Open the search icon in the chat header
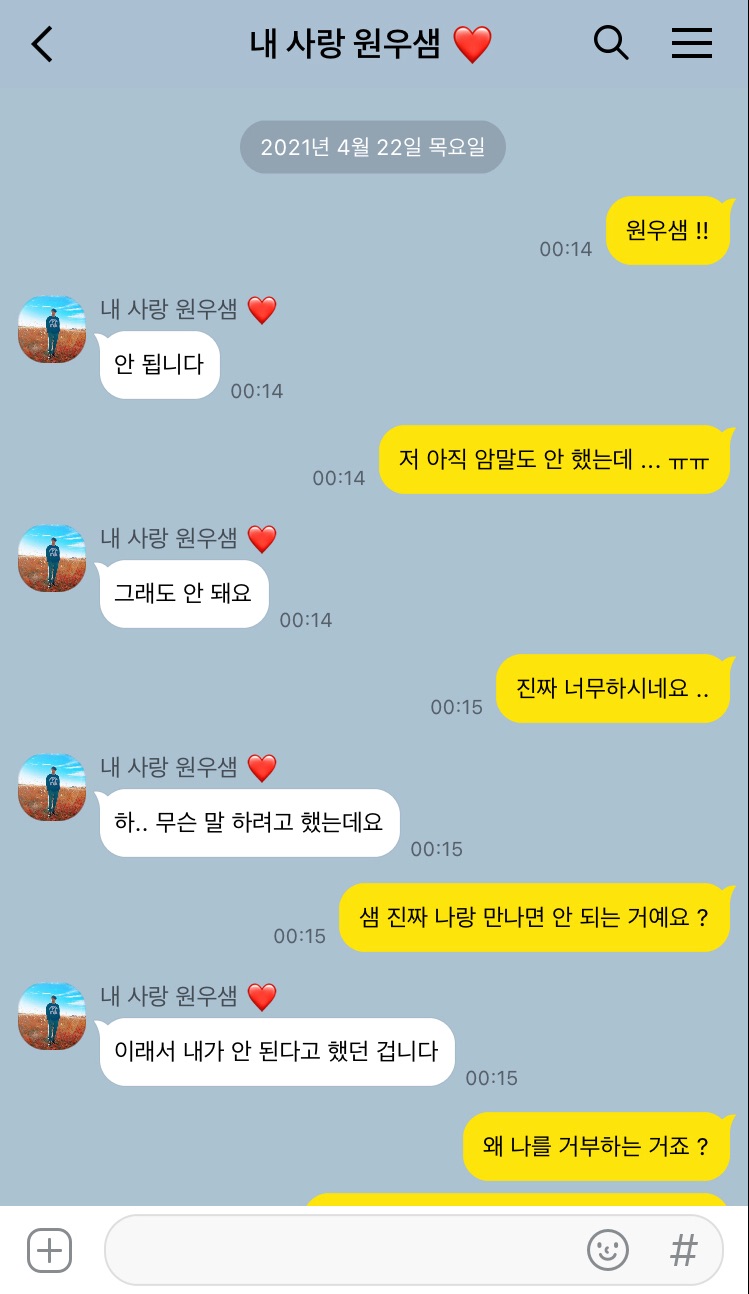The height and width of the screenshot is (1294, 749). click(611, 43)
